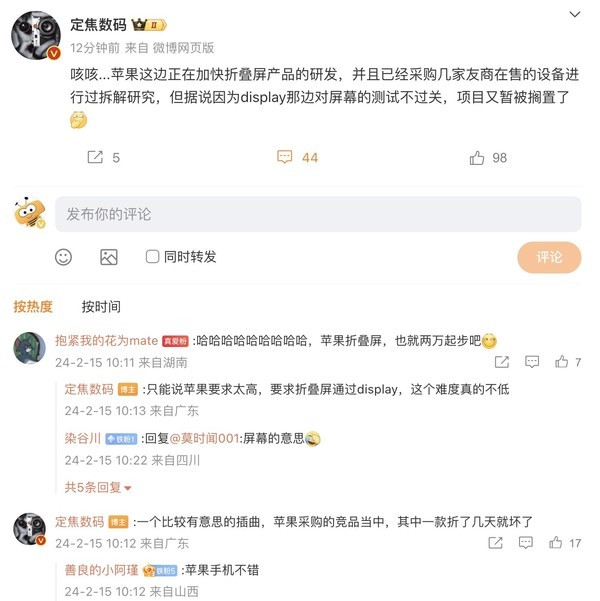This screenshot has height=601, width=600.
Task: Repost 定焦数码's comment about 竞品
Action: [x=495, y=543]
